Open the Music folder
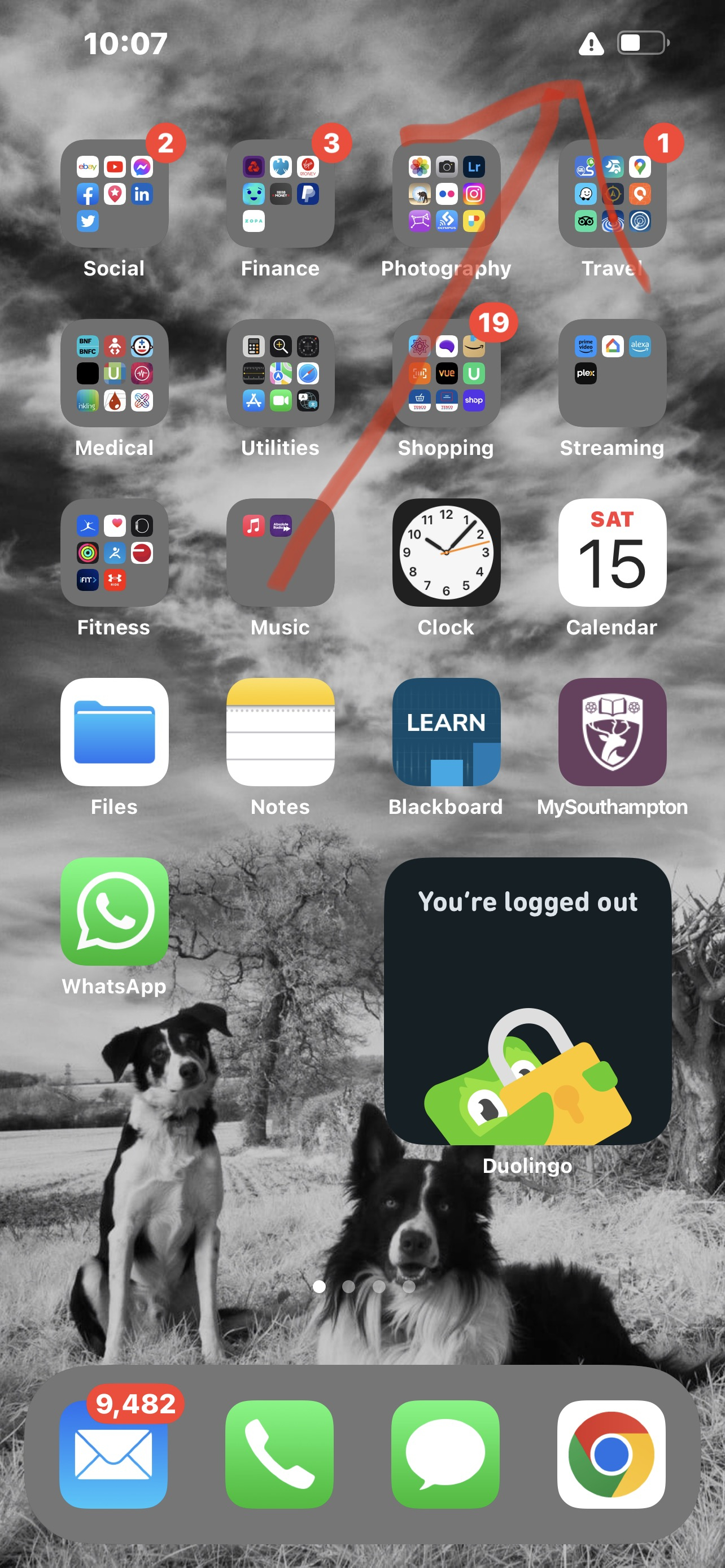The width and height of the screenshot is (725, 1568). (280, 552)
